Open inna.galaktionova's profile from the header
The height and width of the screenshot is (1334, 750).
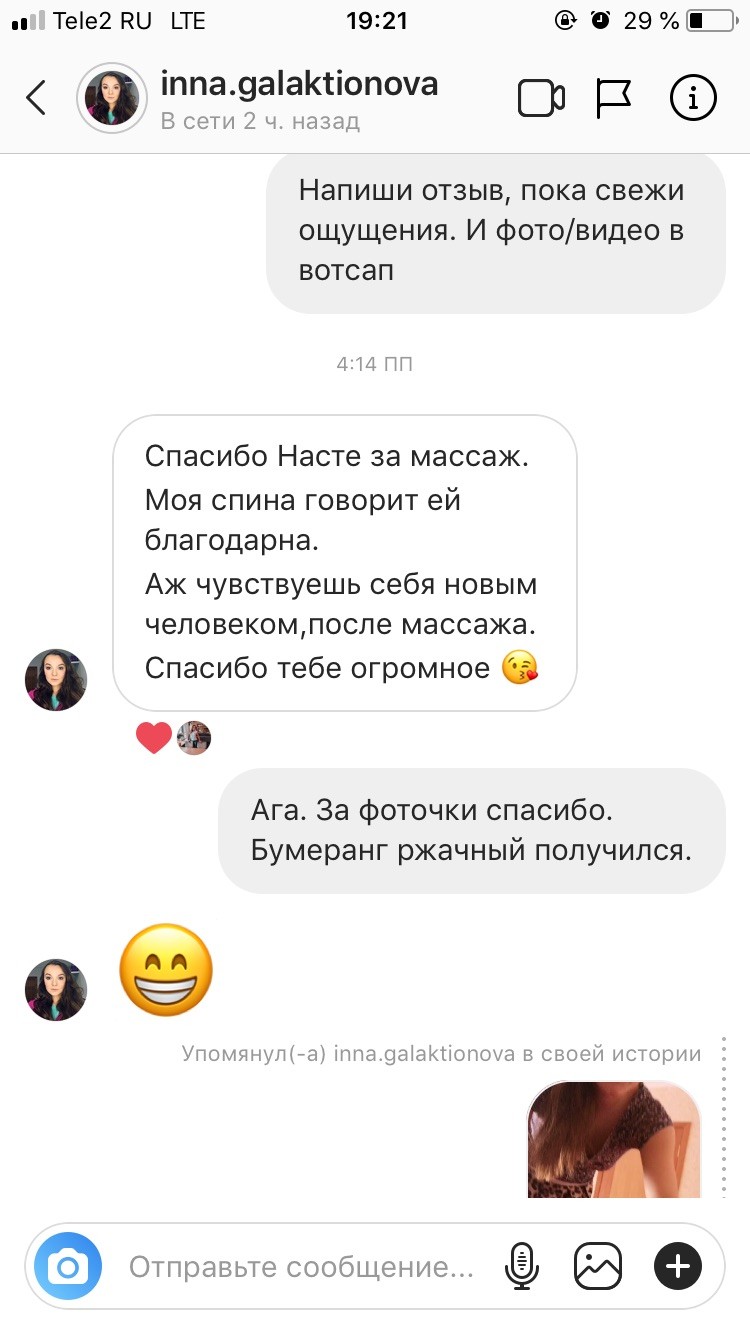coord(298,84)
